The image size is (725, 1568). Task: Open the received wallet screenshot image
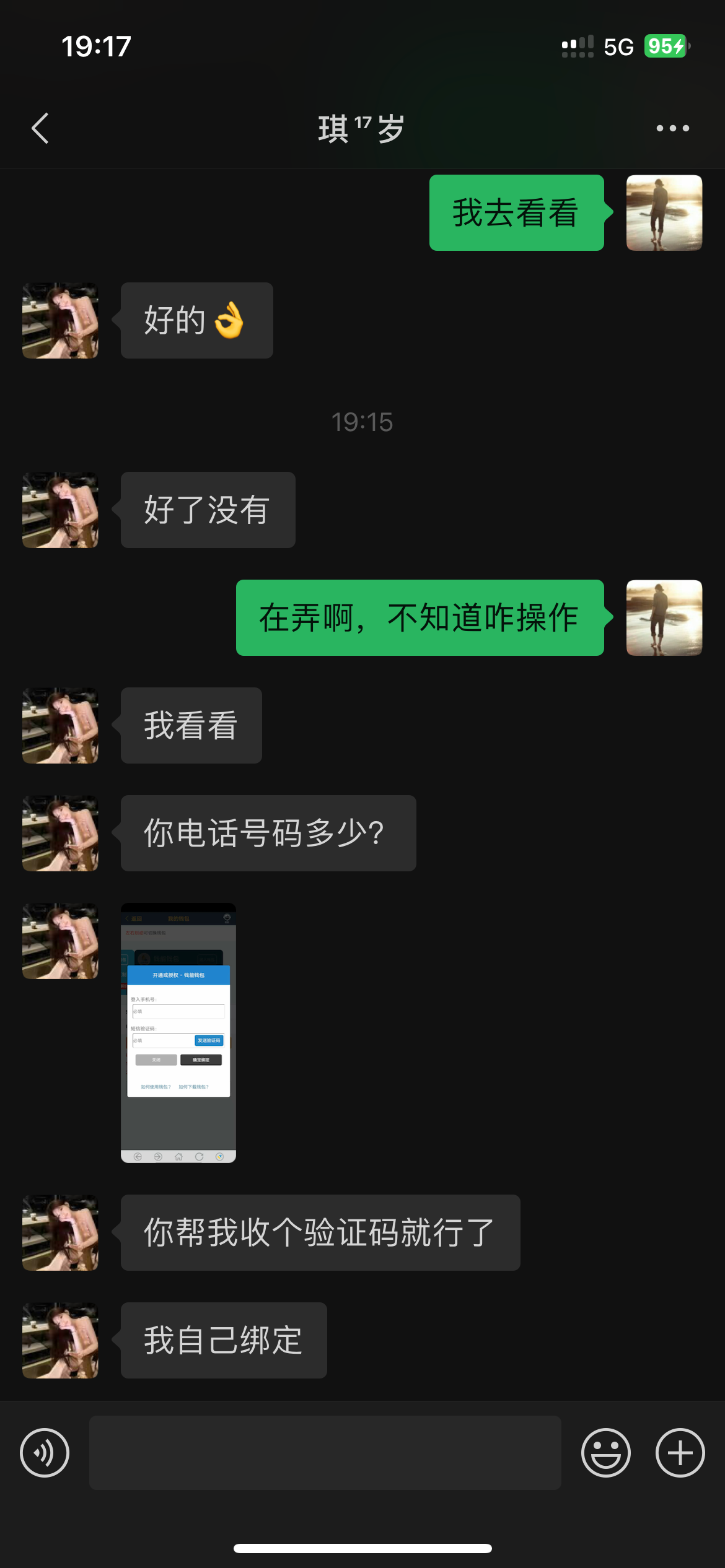pyautogui.click(x=178, y=1033)
